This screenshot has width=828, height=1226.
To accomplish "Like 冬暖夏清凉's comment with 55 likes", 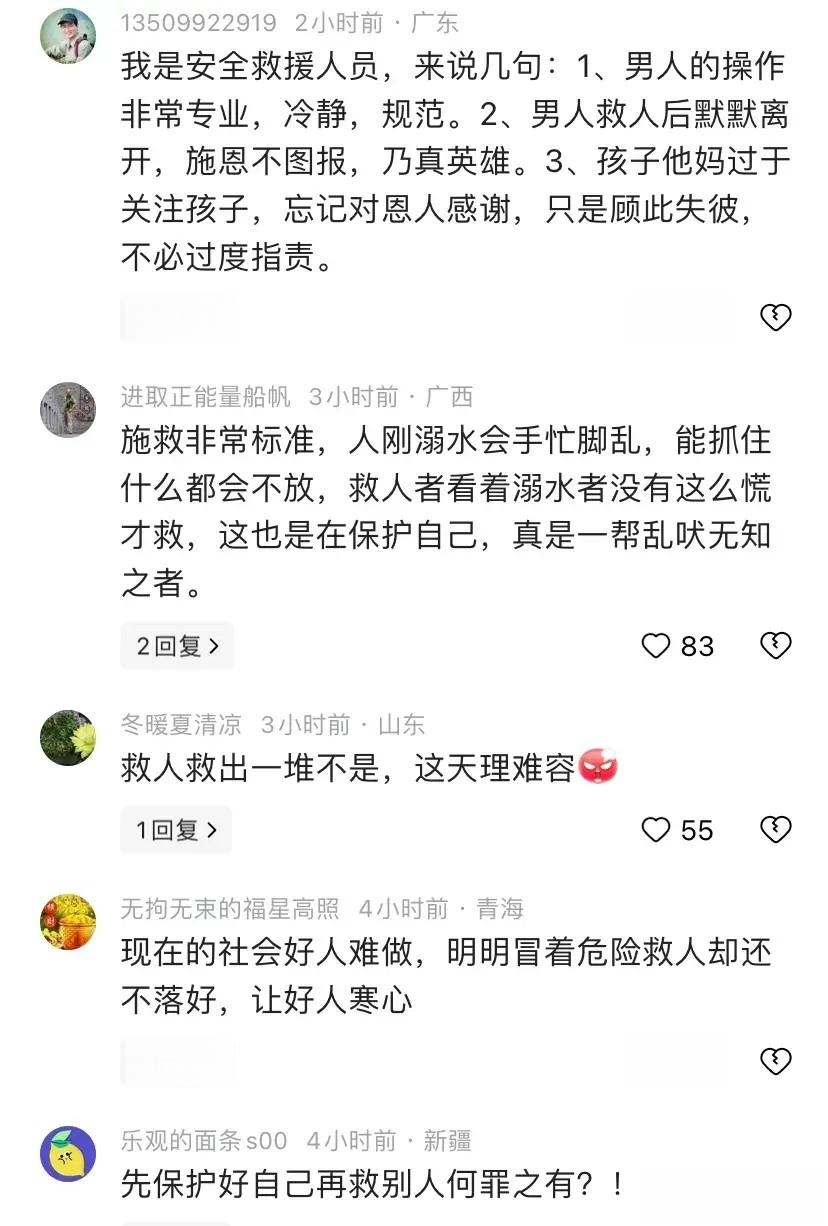I will point(655,830).
